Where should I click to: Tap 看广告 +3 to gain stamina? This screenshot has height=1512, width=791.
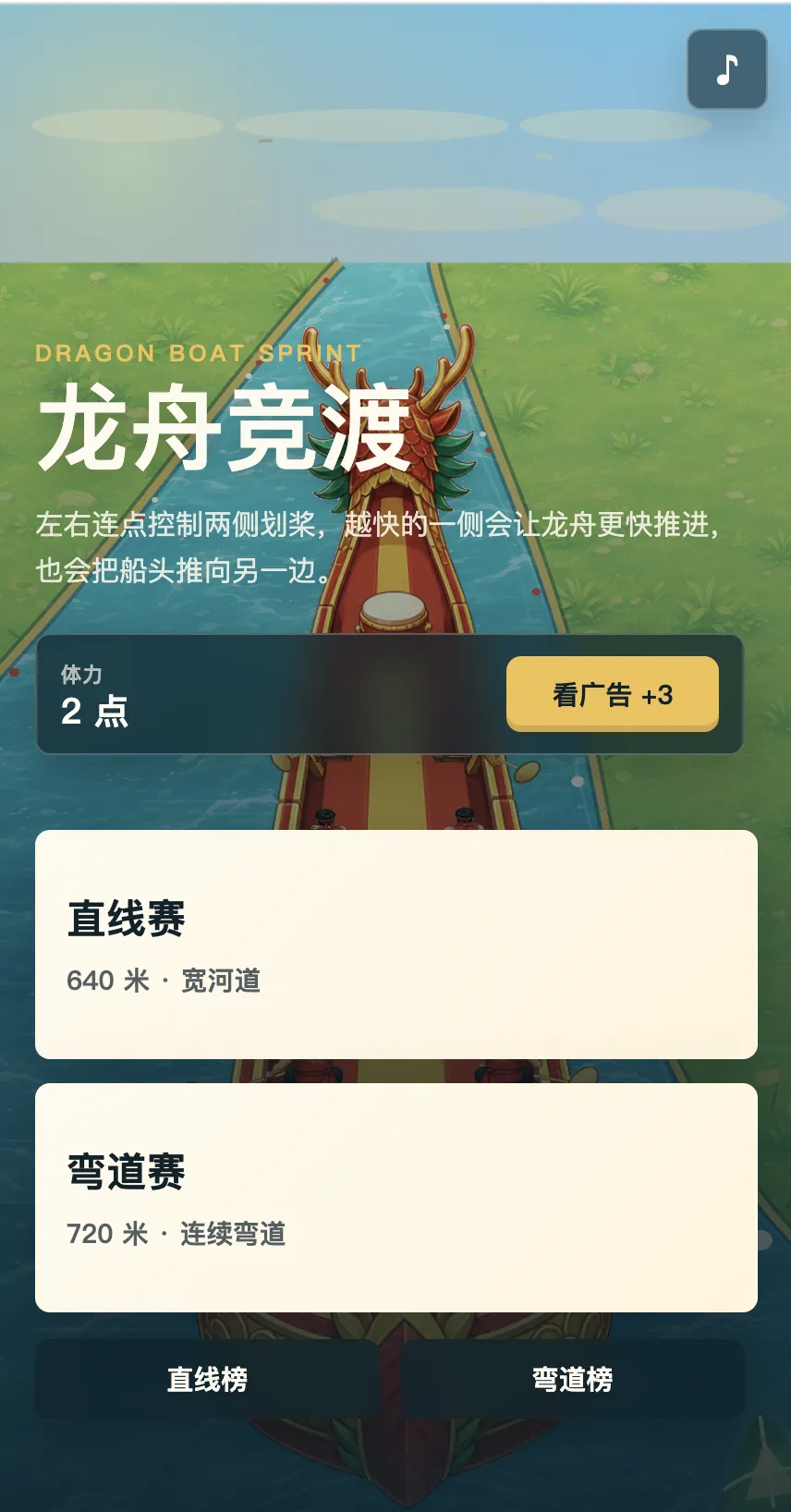613,694
